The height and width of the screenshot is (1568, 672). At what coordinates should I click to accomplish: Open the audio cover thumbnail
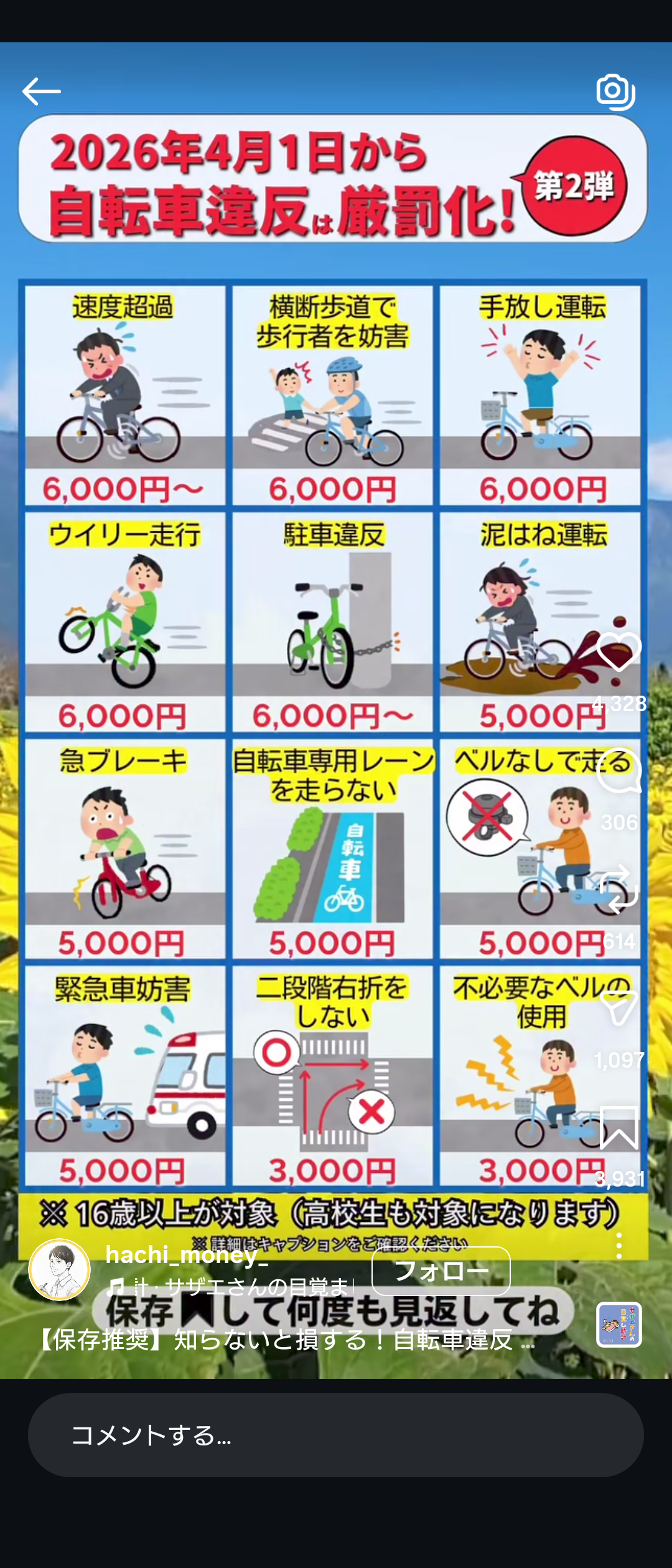[x=618, y=1324]
